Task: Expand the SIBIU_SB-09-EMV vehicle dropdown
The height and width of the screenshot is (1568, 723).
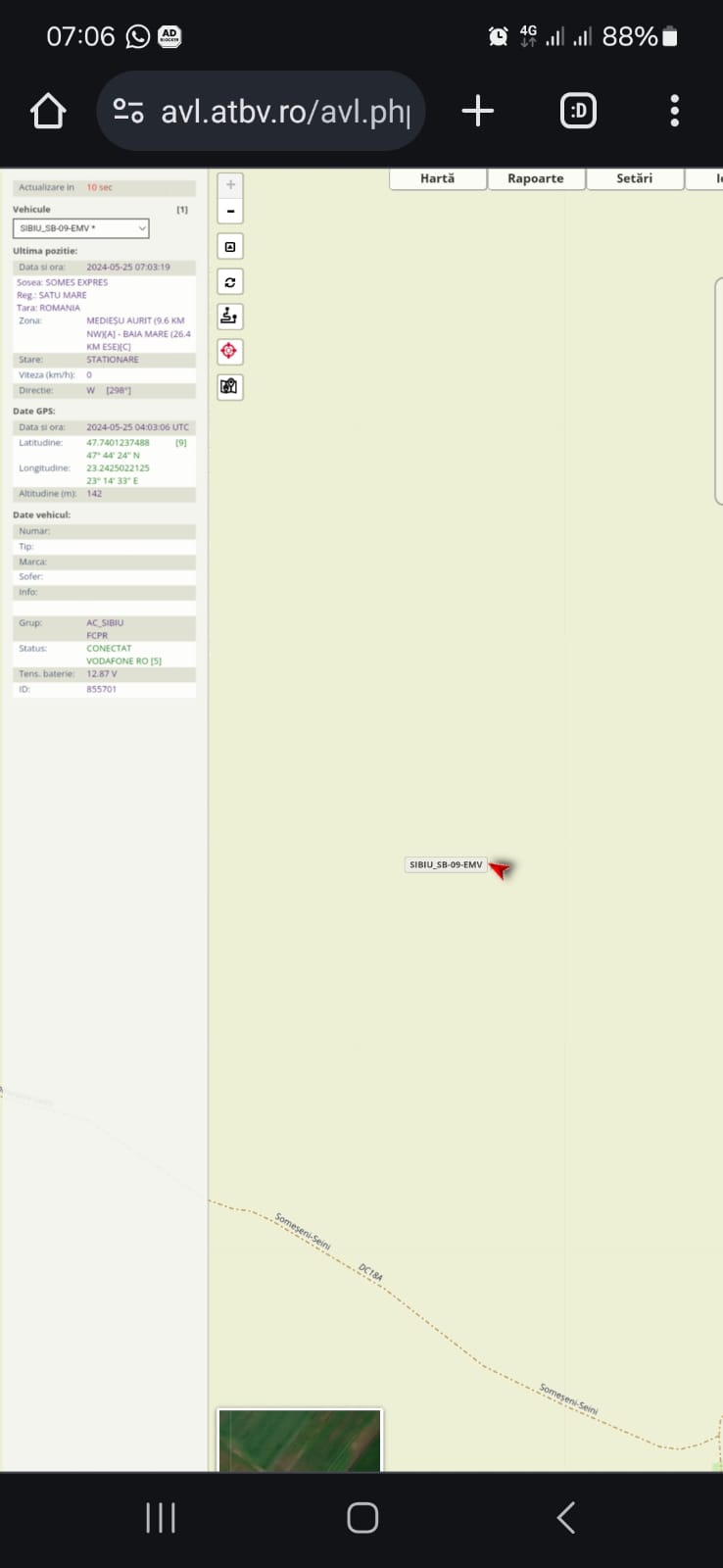Action: [x=81, y=228]
